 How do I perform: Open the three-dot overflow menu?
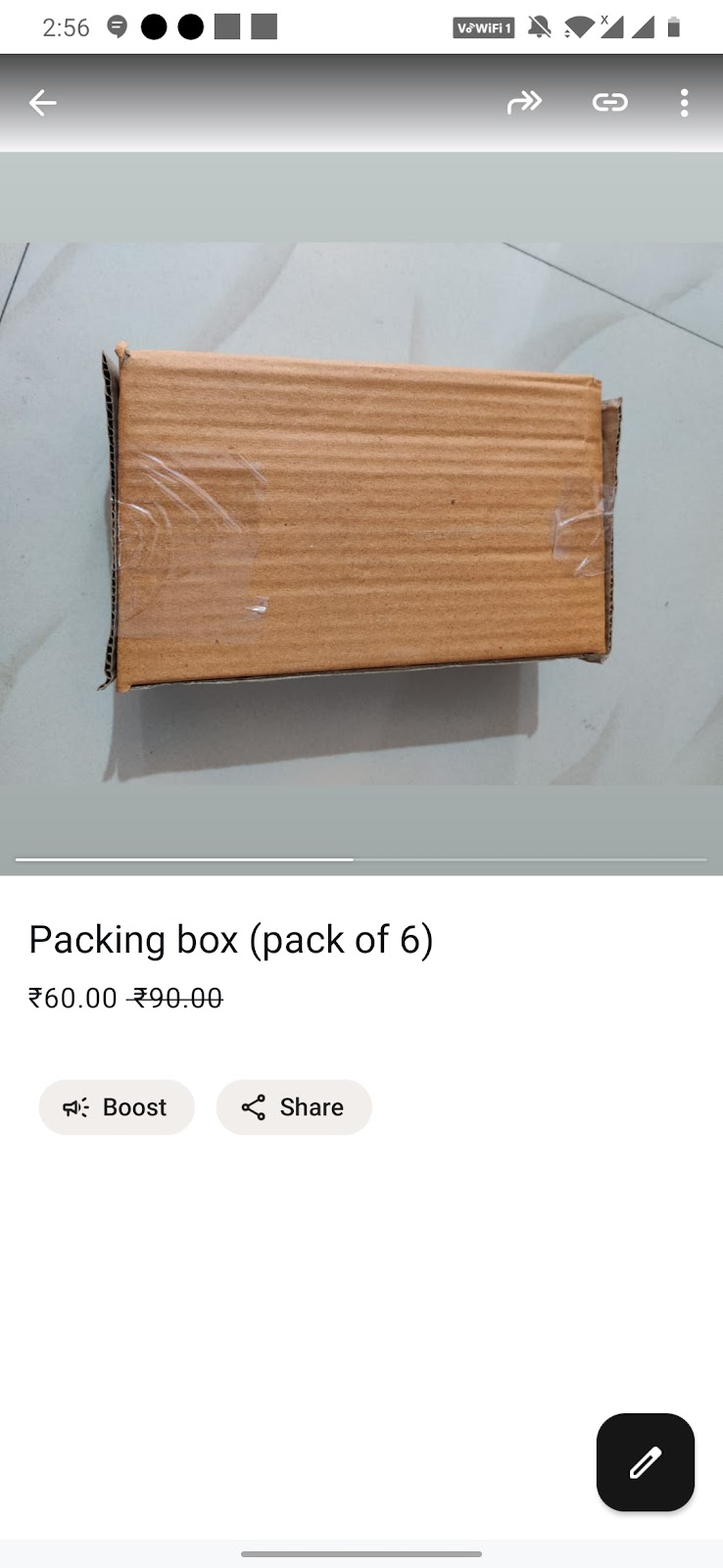[x=684, y=102]
